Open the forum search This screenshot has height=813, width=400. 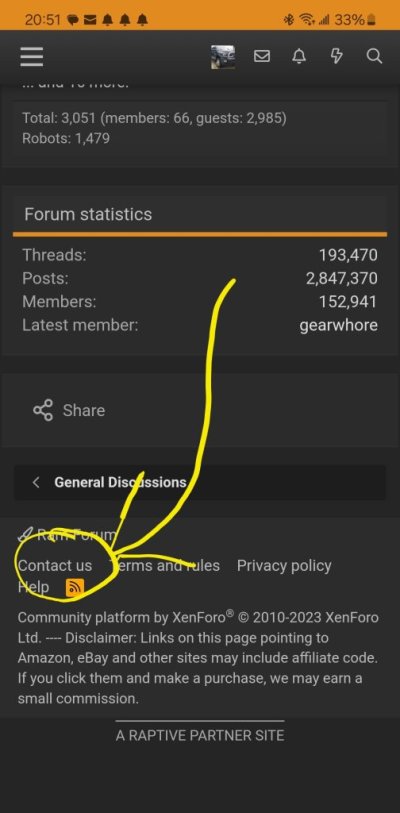point(374,56)
